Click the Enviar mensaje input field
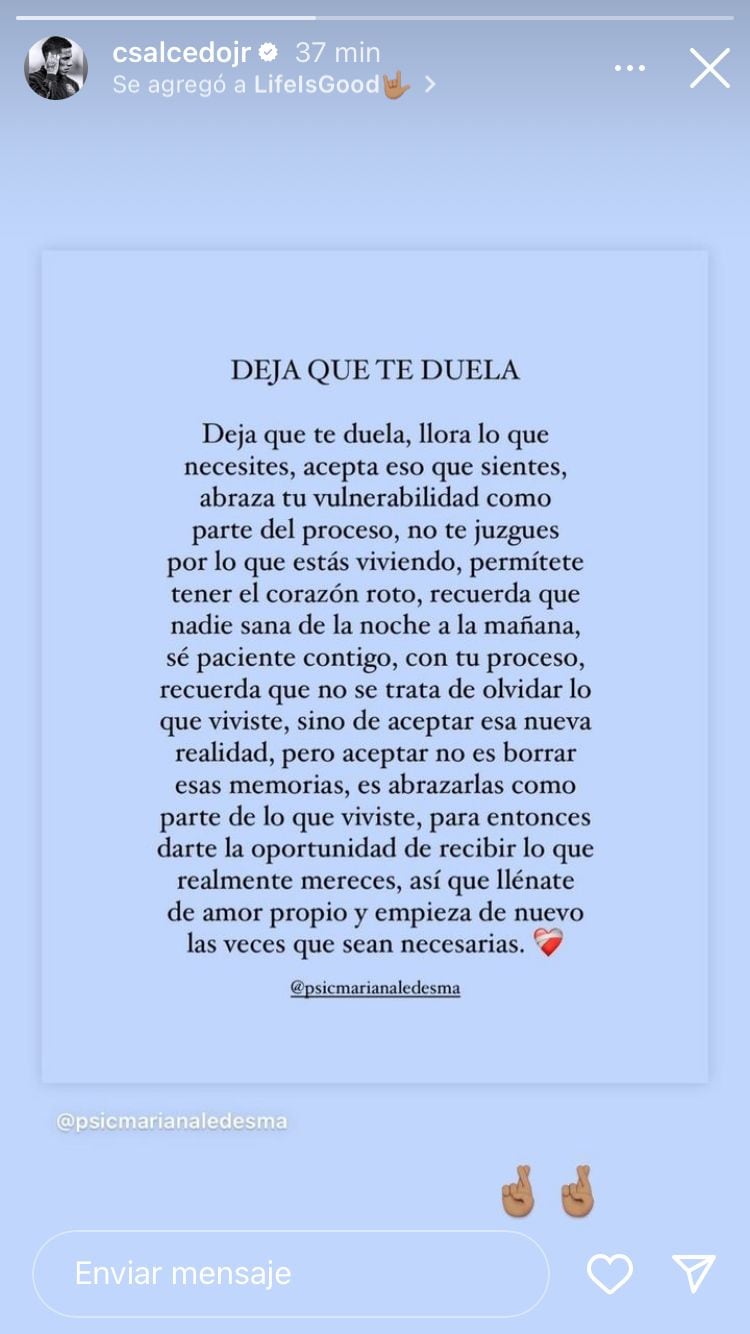Viewport: 750px width, 1334px height. tap(290, 1275)
